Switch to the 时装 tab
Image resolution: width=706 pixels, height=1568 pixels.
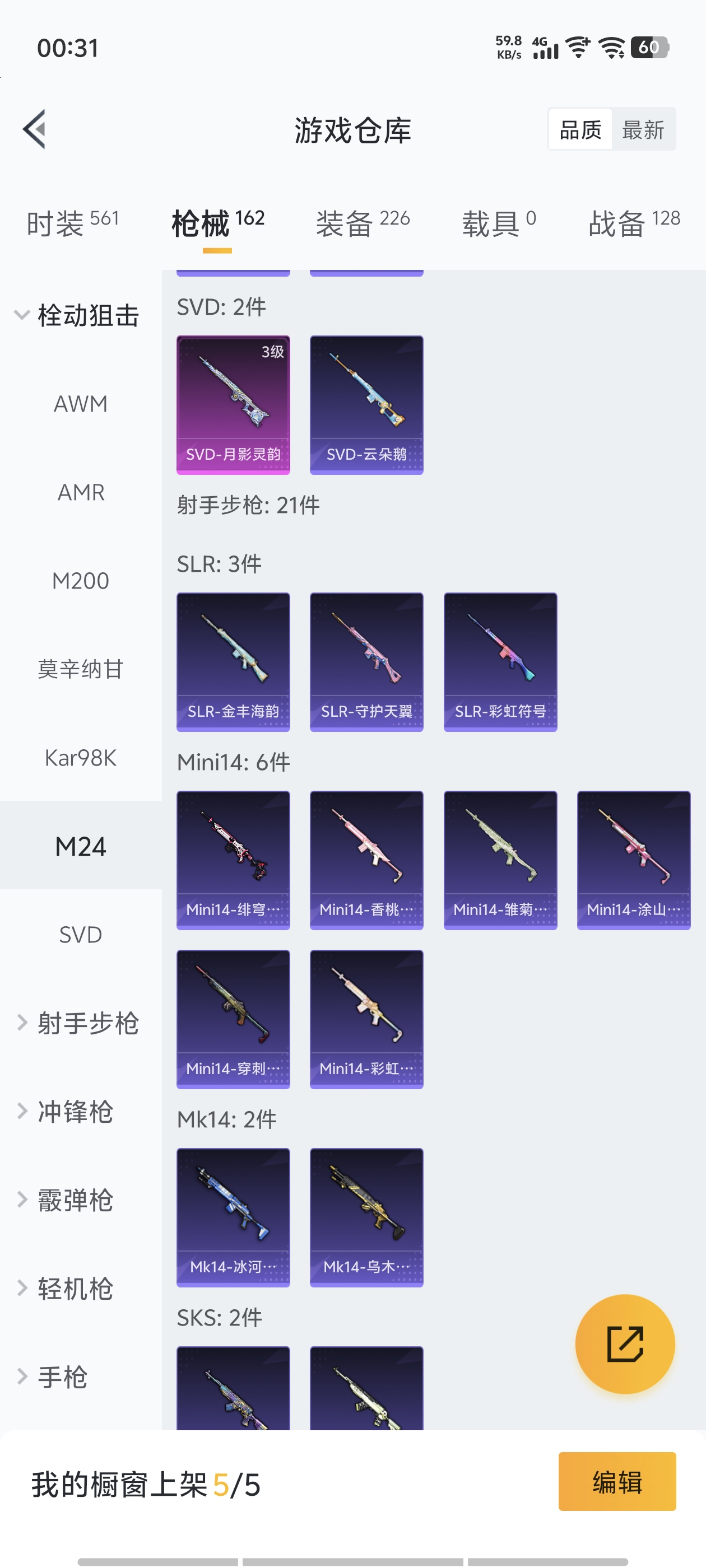coord(72,223)
